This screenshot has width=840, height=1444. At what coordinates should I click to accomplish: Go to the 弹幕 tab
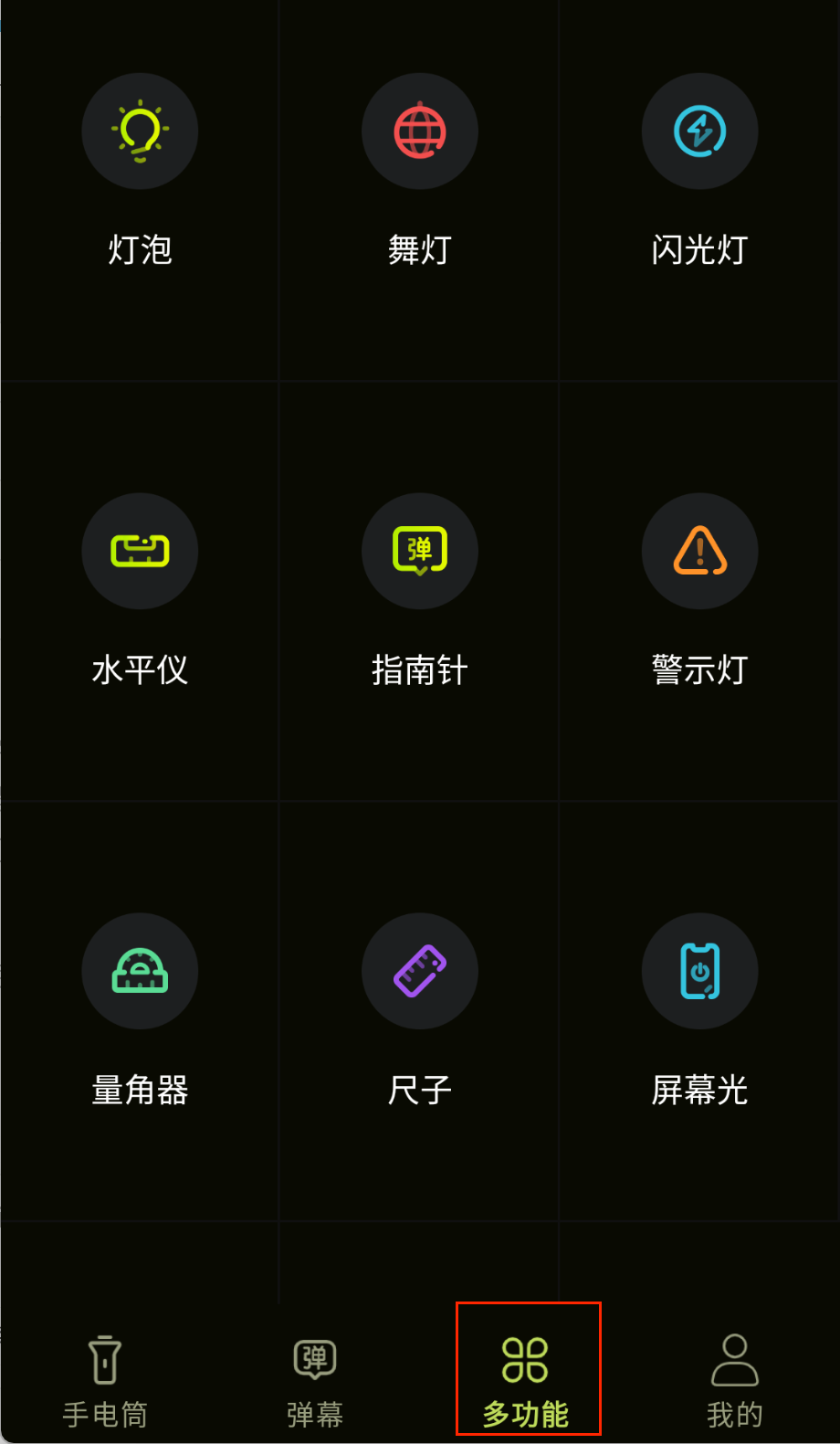(315, 1381)
